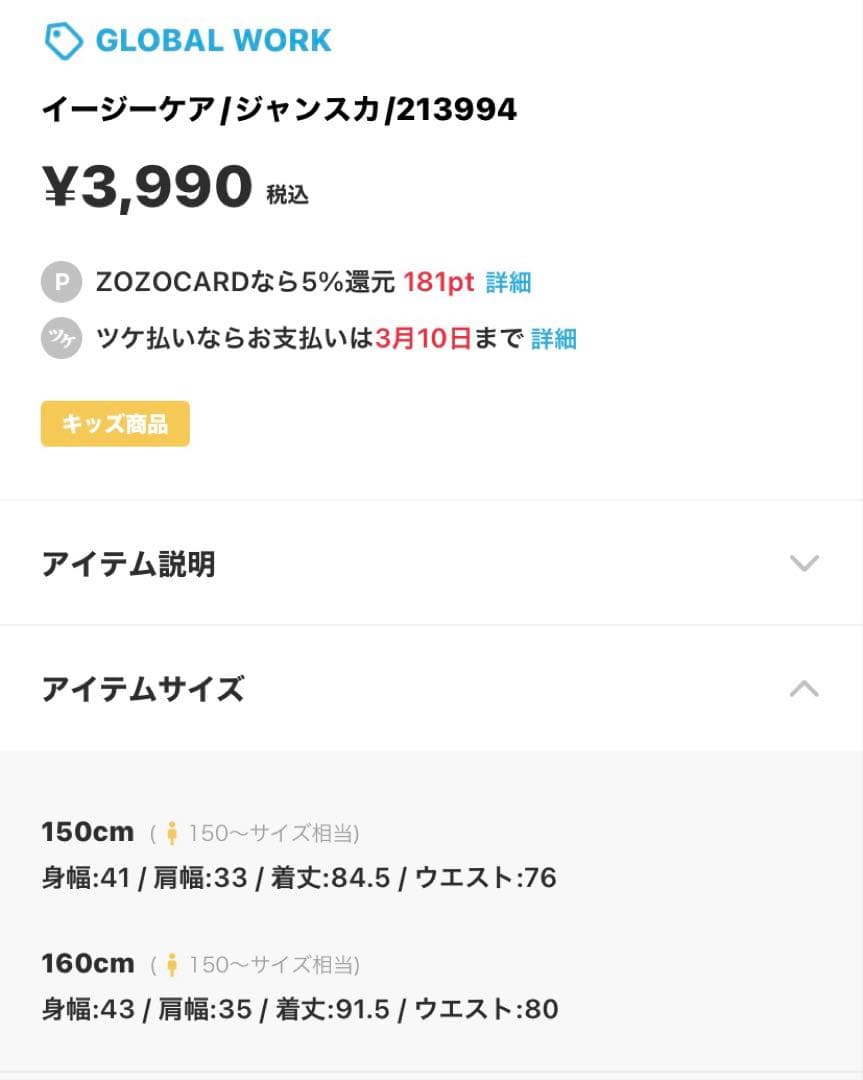Click the person icon next to 150cm size
This screenshot has height=1080, width=863.
(170, 831)
